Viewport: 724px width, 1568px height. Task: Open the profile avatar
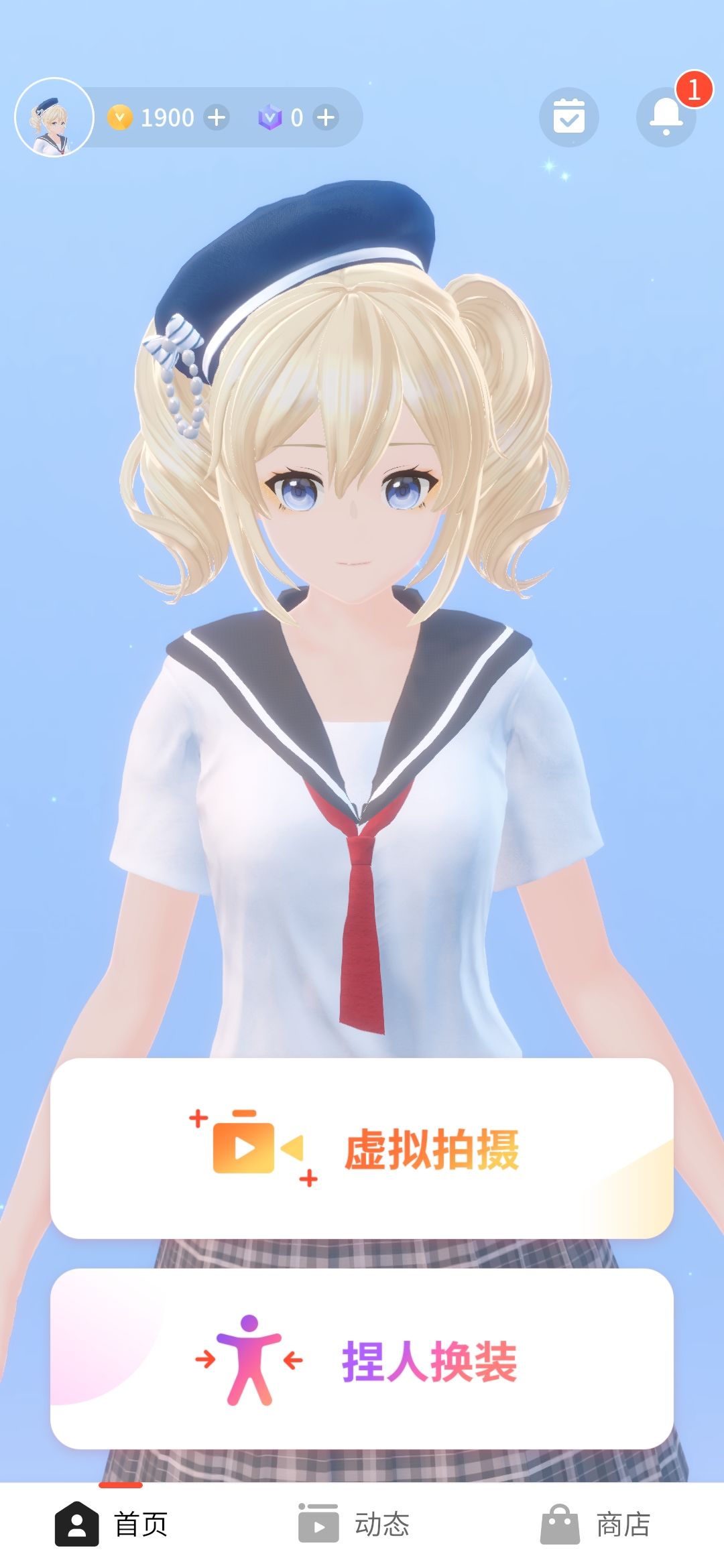(x=54, y=117)
